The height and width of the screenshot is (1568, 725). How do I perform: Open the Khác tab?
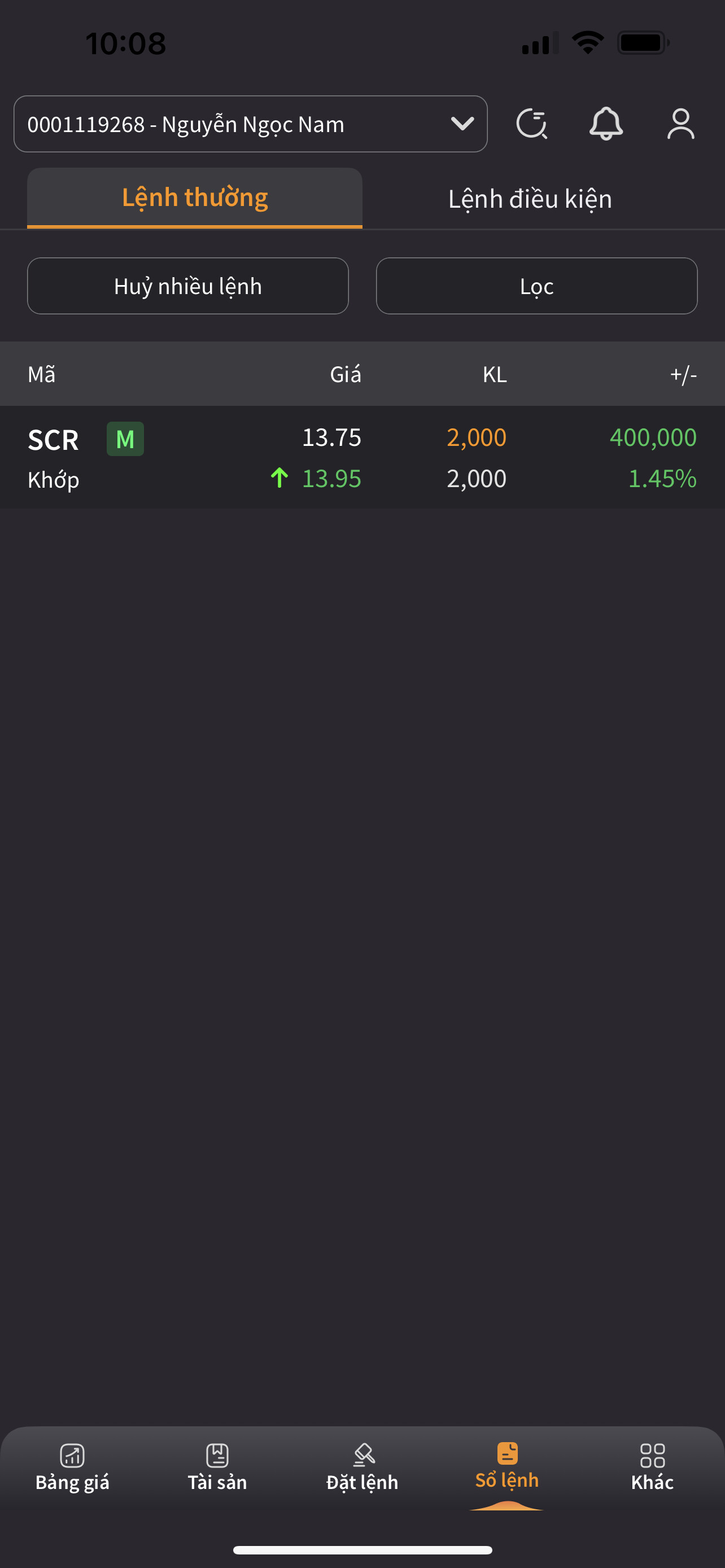point(652,1468)
